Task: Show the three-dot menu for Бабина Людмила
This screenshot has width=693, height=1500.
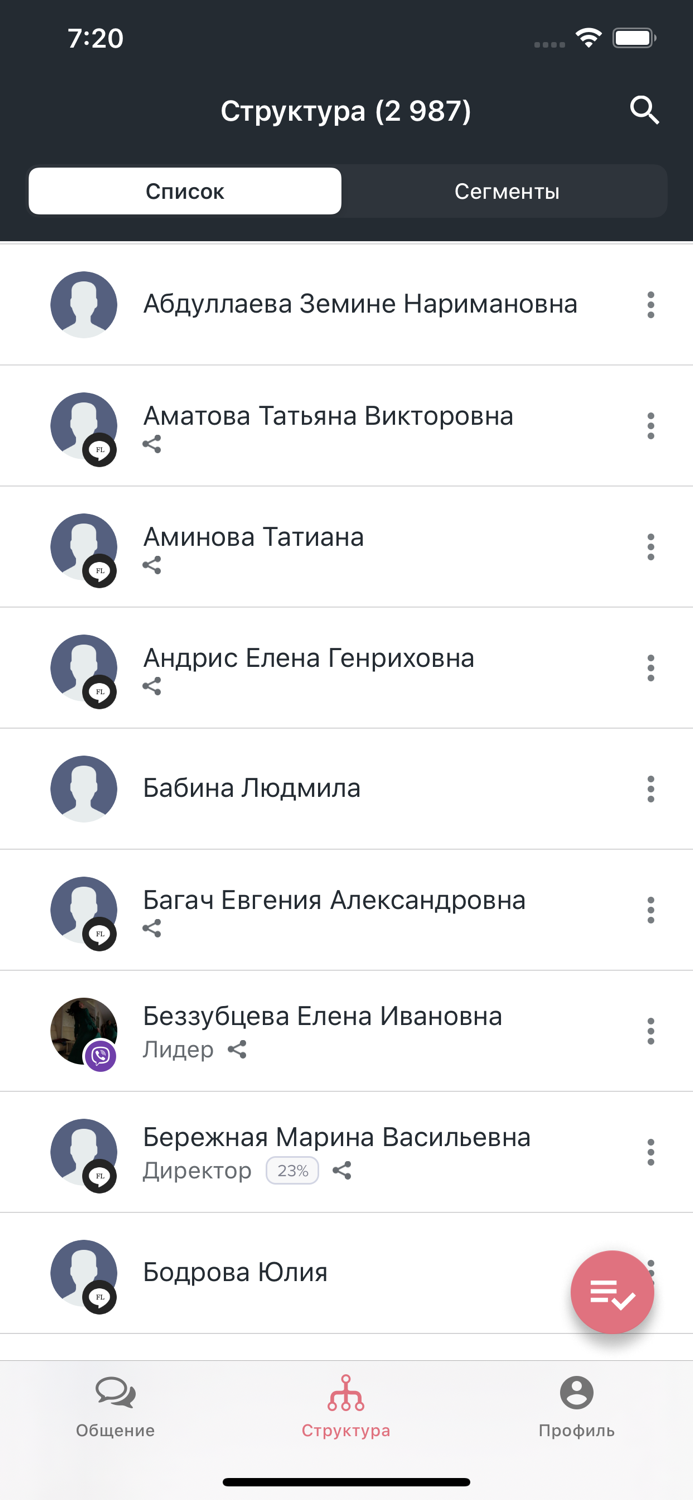Action: click(650, 789)
